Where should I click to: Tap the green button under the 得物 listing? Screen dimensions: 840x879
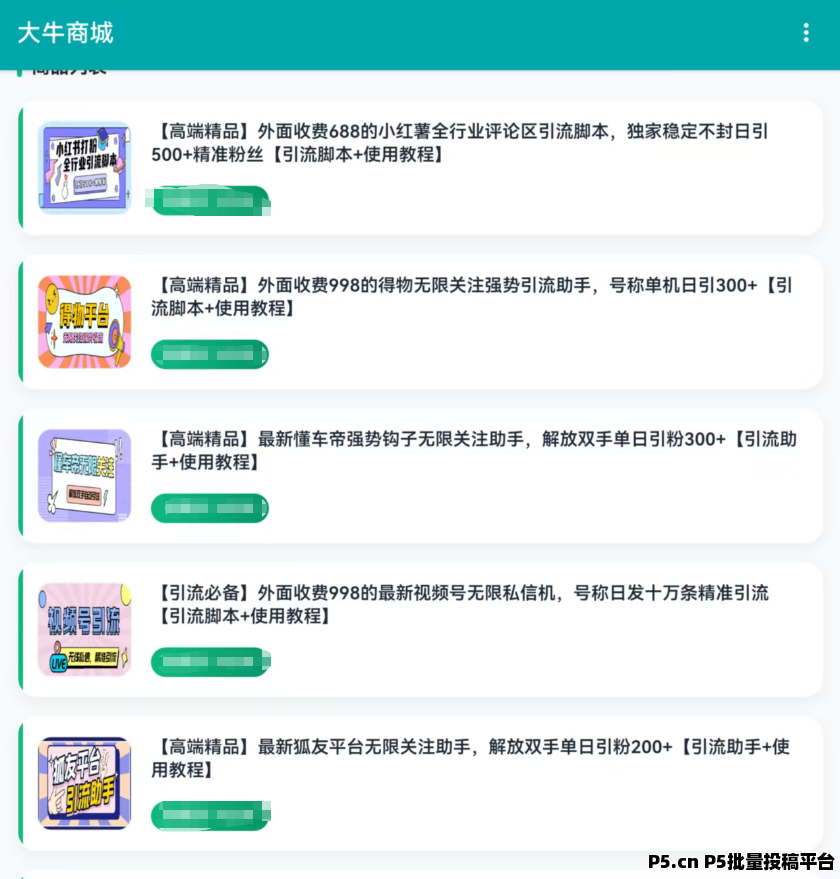(210, 355)
